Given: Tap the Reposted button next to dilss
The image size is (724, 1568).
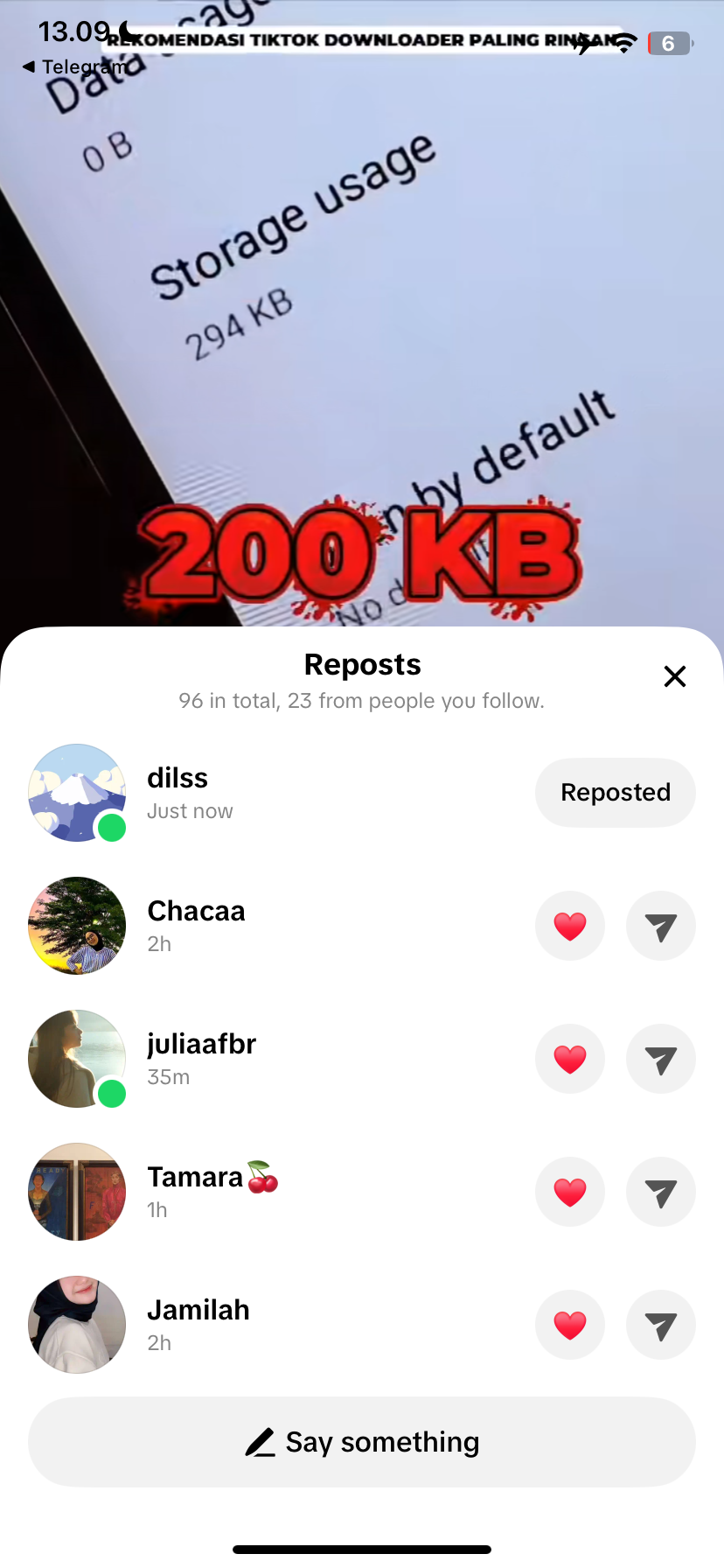Looking at the screenshot, I should pyautogui.click(x=615, y=793).
